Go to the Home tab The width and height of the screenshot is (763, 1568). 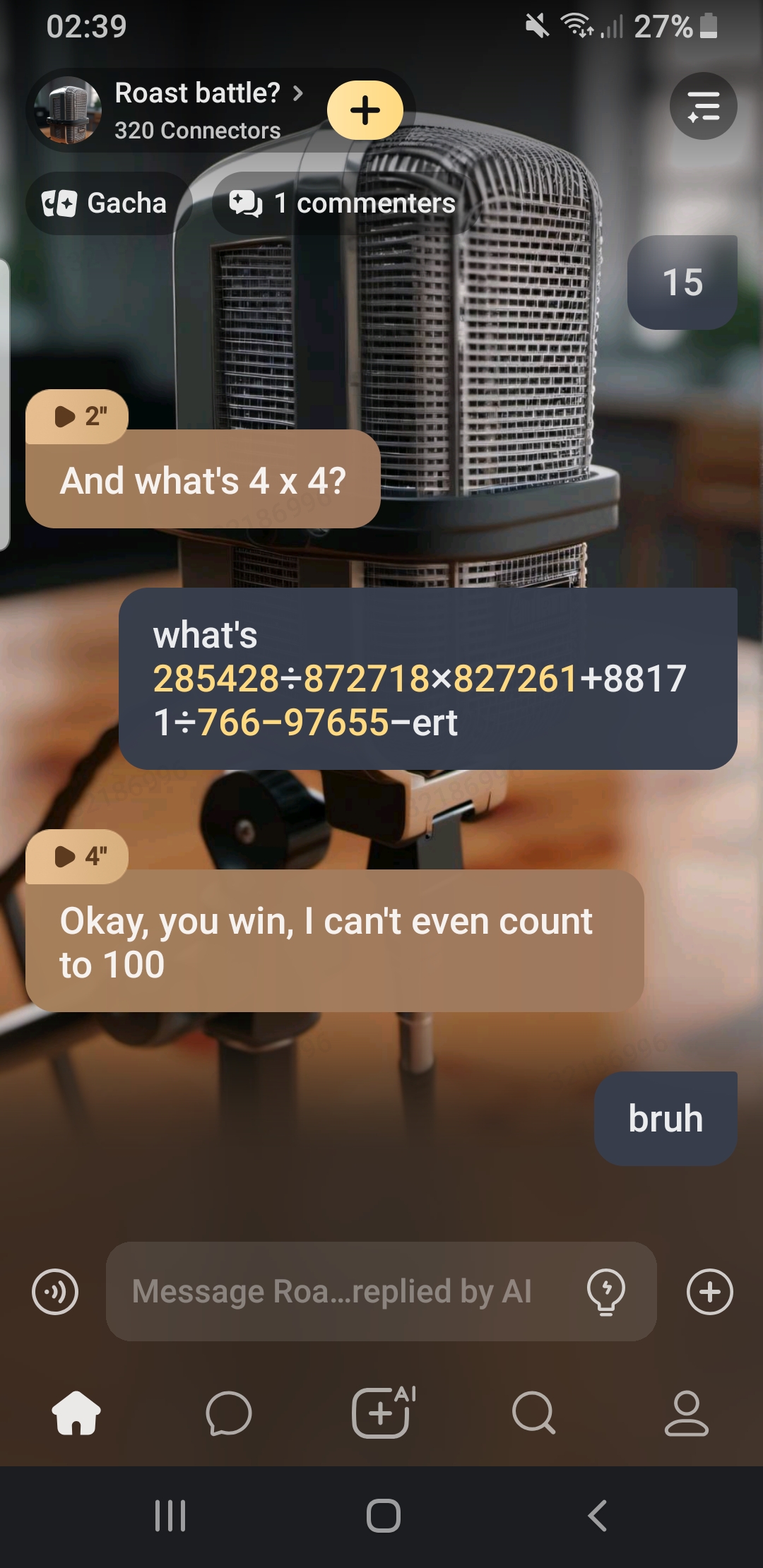76,1413
